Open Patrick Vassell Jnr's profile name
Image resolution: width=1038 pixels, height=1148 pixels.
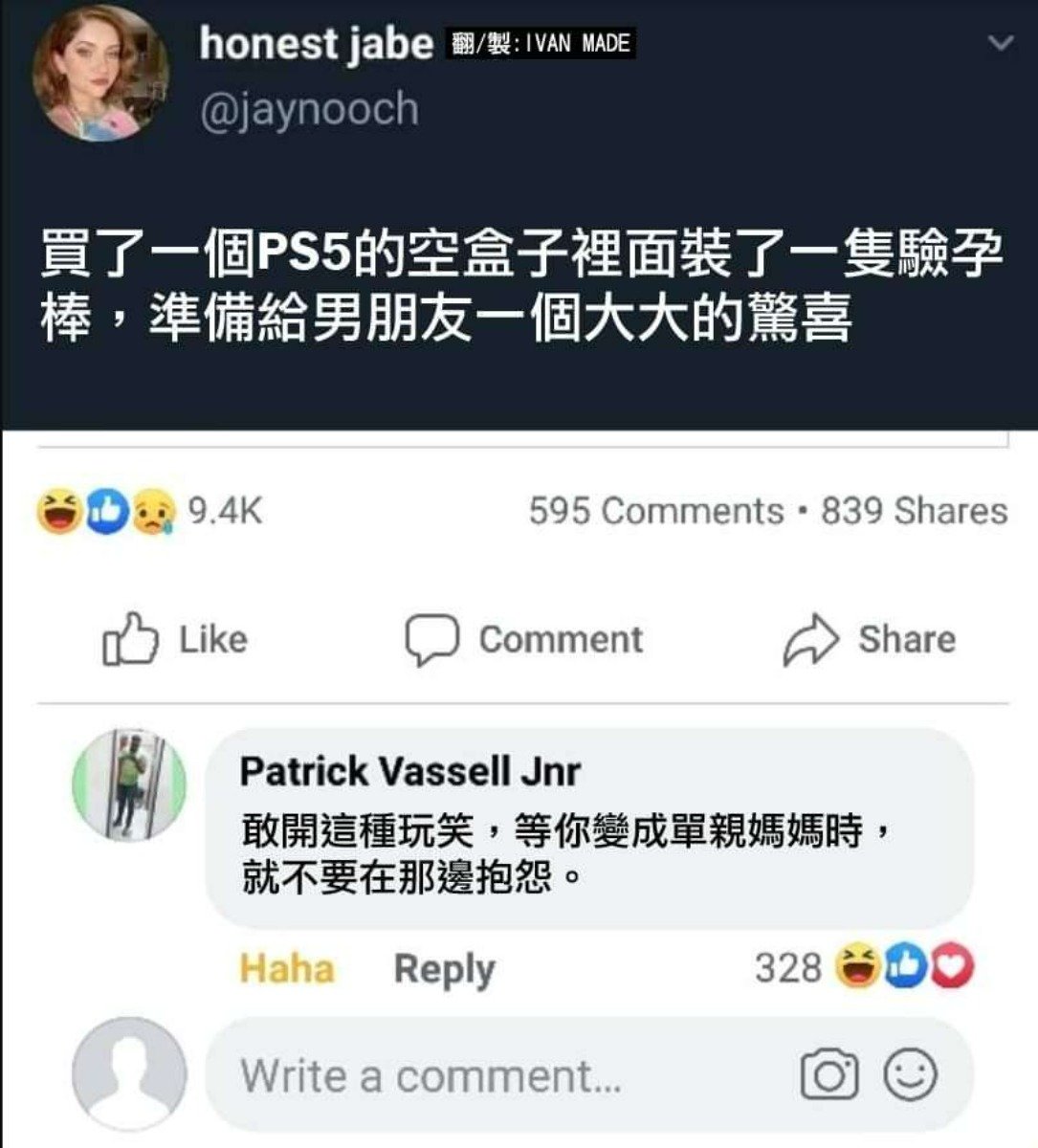click(409, 771)
